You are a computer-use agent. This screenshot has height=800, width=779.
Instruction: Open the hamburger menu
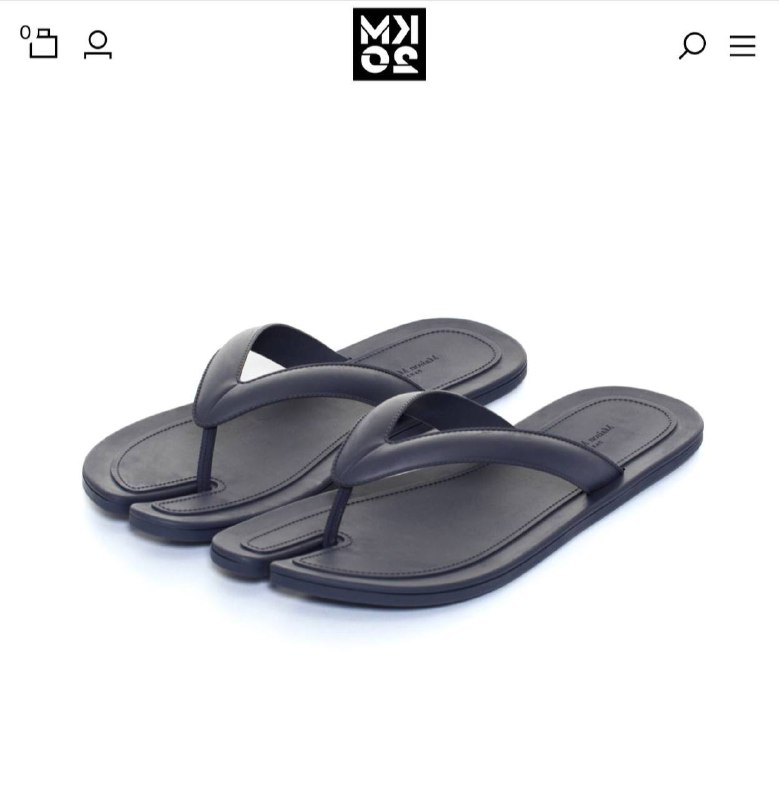[742, 45]
